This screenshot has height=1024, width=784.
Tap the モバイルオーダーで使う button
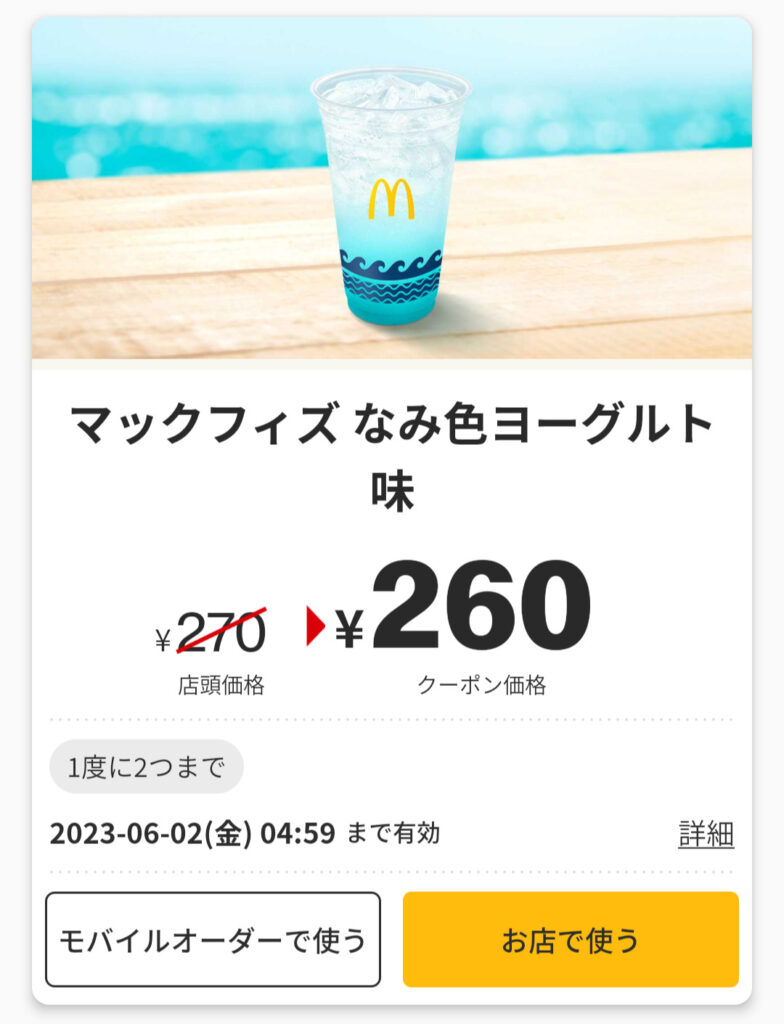(x=213, y=939)
